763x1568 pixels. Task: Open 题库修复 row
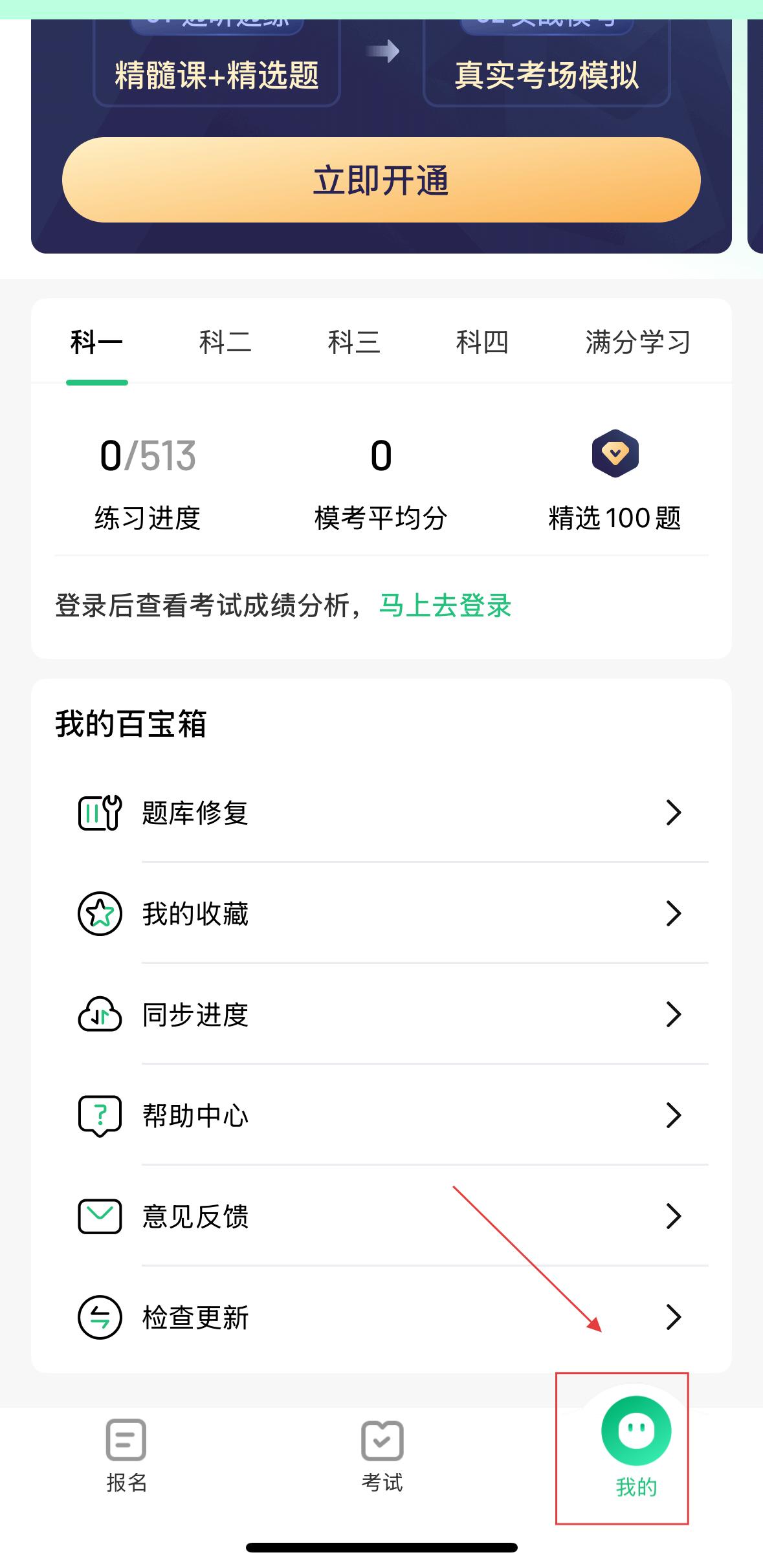pyautogui.click(x=381, y=812)
